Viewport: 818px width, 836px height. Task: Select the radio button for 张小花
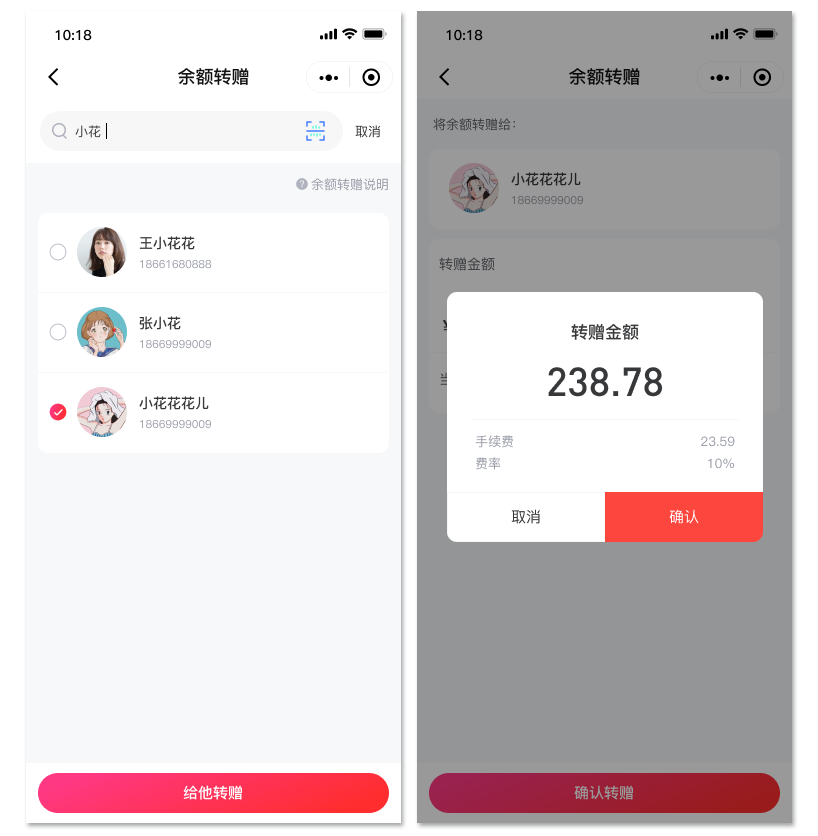tap(58, 332)
